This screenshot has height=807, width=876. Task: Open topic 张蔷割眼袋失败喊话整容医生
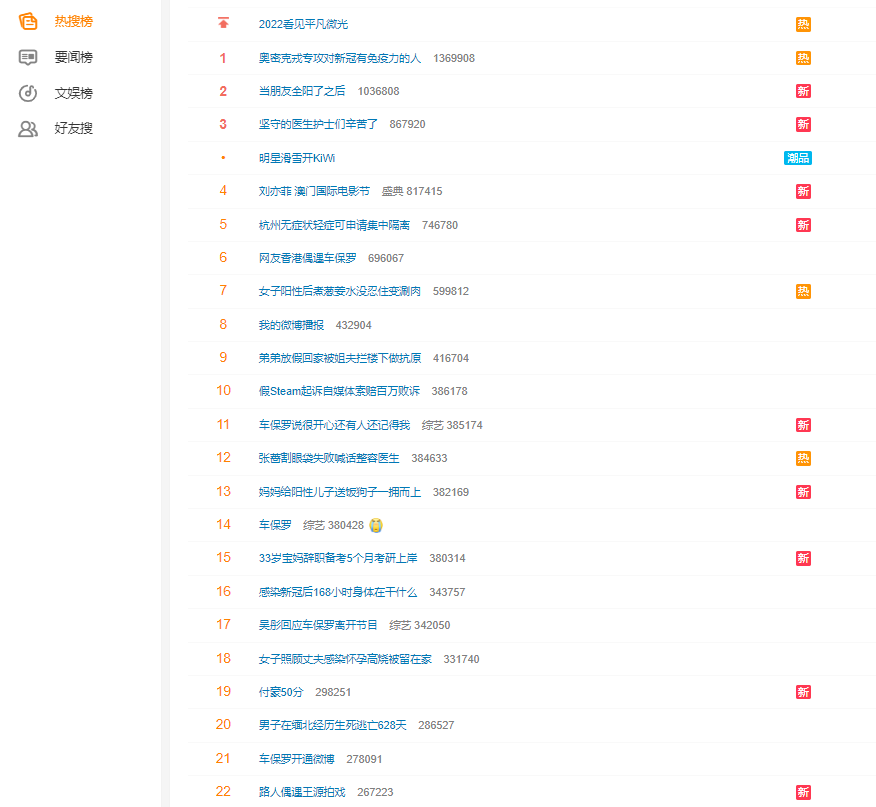[328, 458]
